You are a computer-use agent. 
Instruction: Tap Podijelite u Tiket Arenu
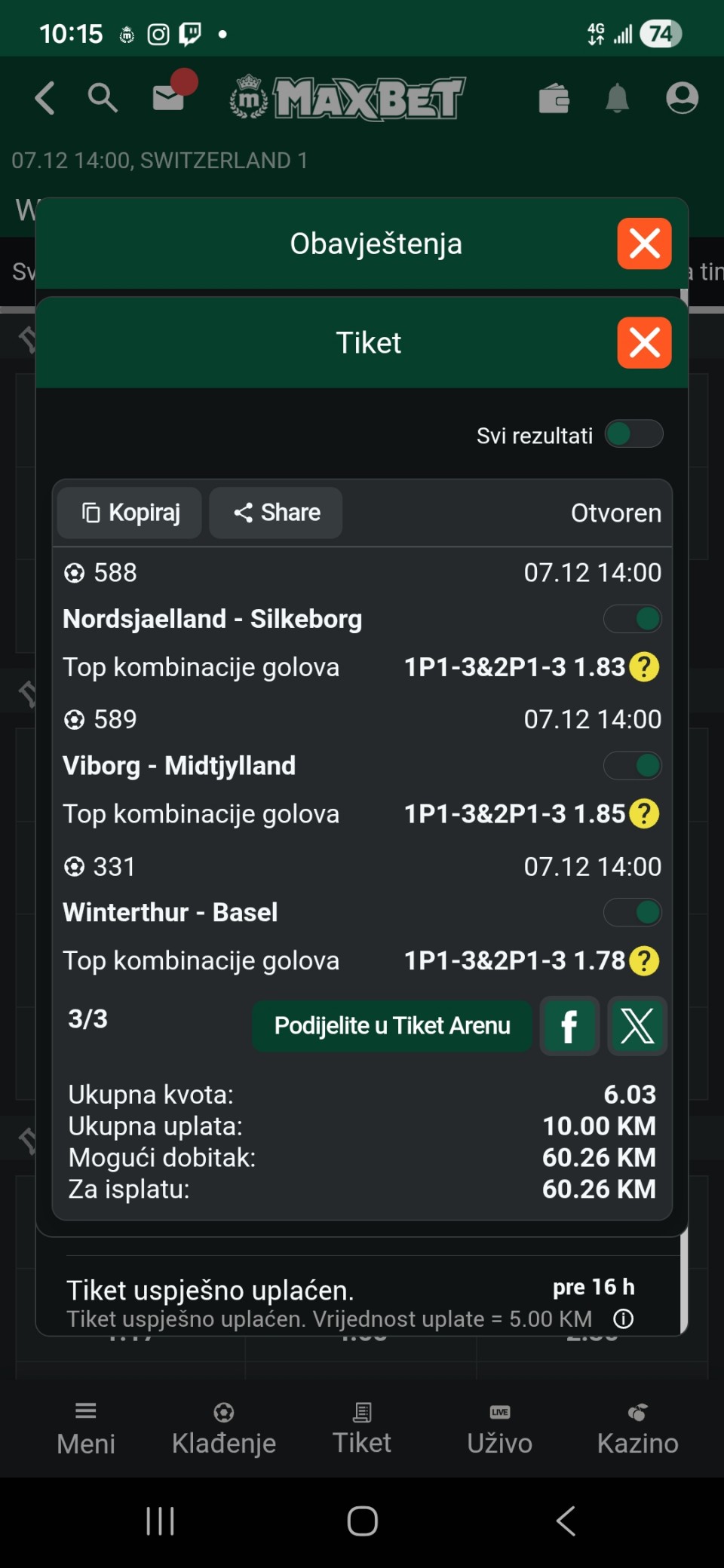(392, 1026)
